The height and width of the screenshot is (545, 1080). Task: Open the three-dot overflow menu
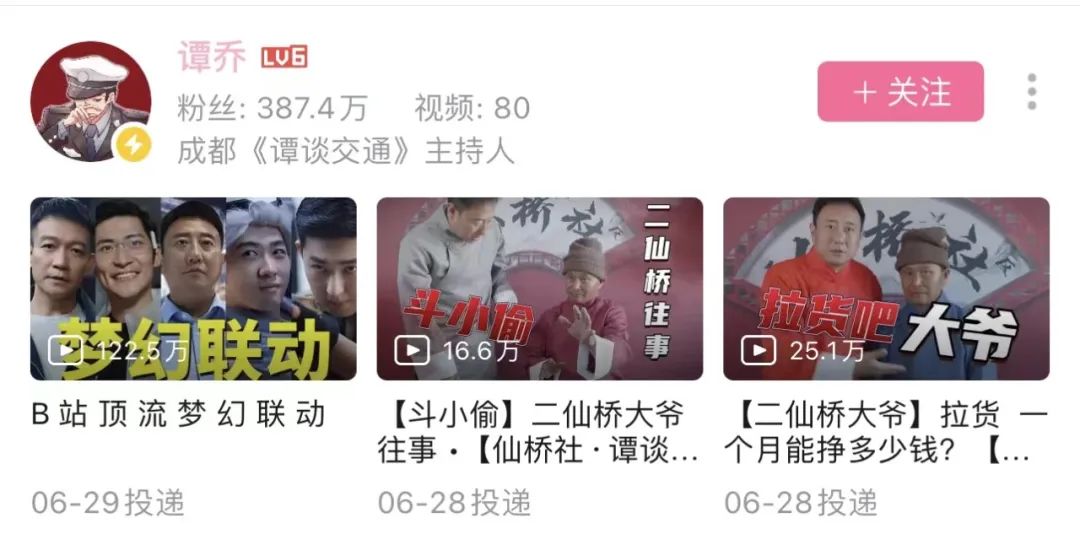click(x=1031, y=92)
